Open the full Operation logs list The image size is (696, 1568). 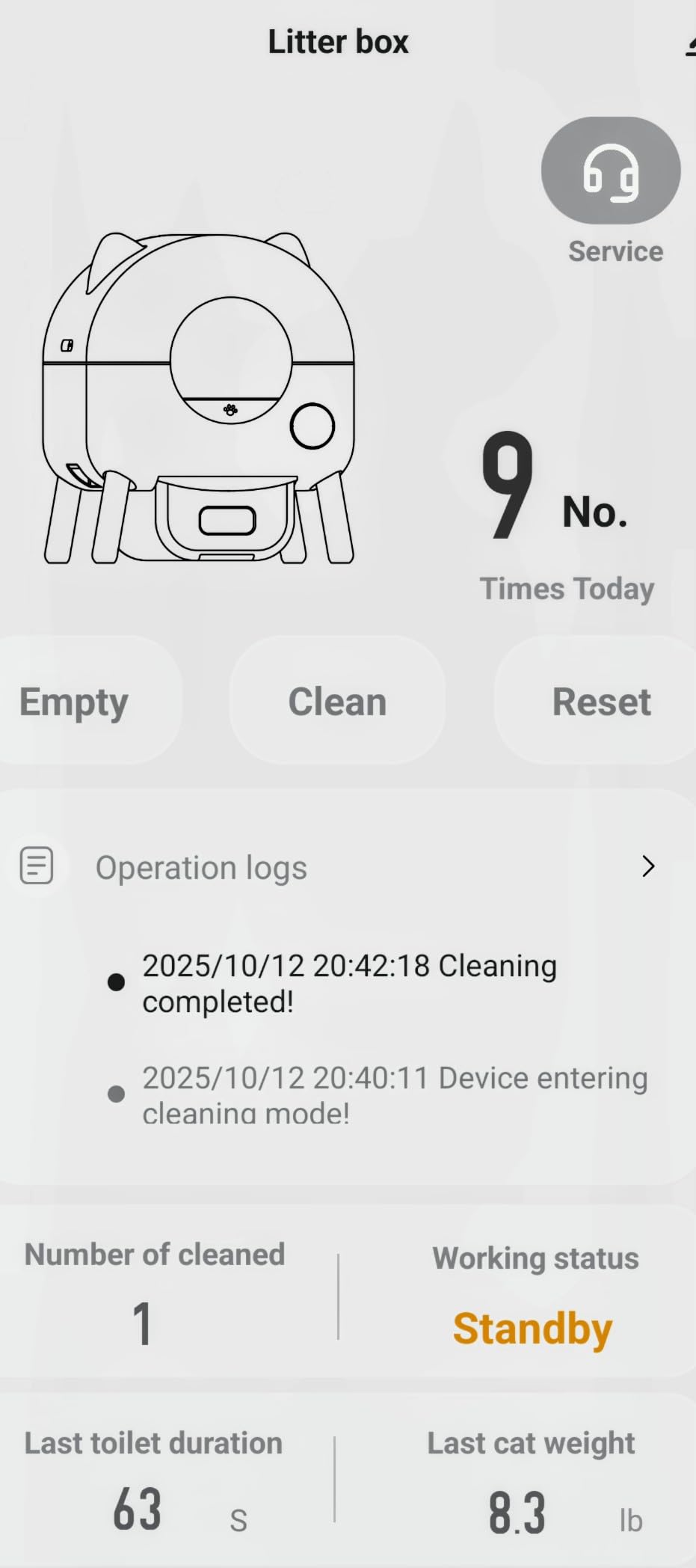[x=200, y=866]
